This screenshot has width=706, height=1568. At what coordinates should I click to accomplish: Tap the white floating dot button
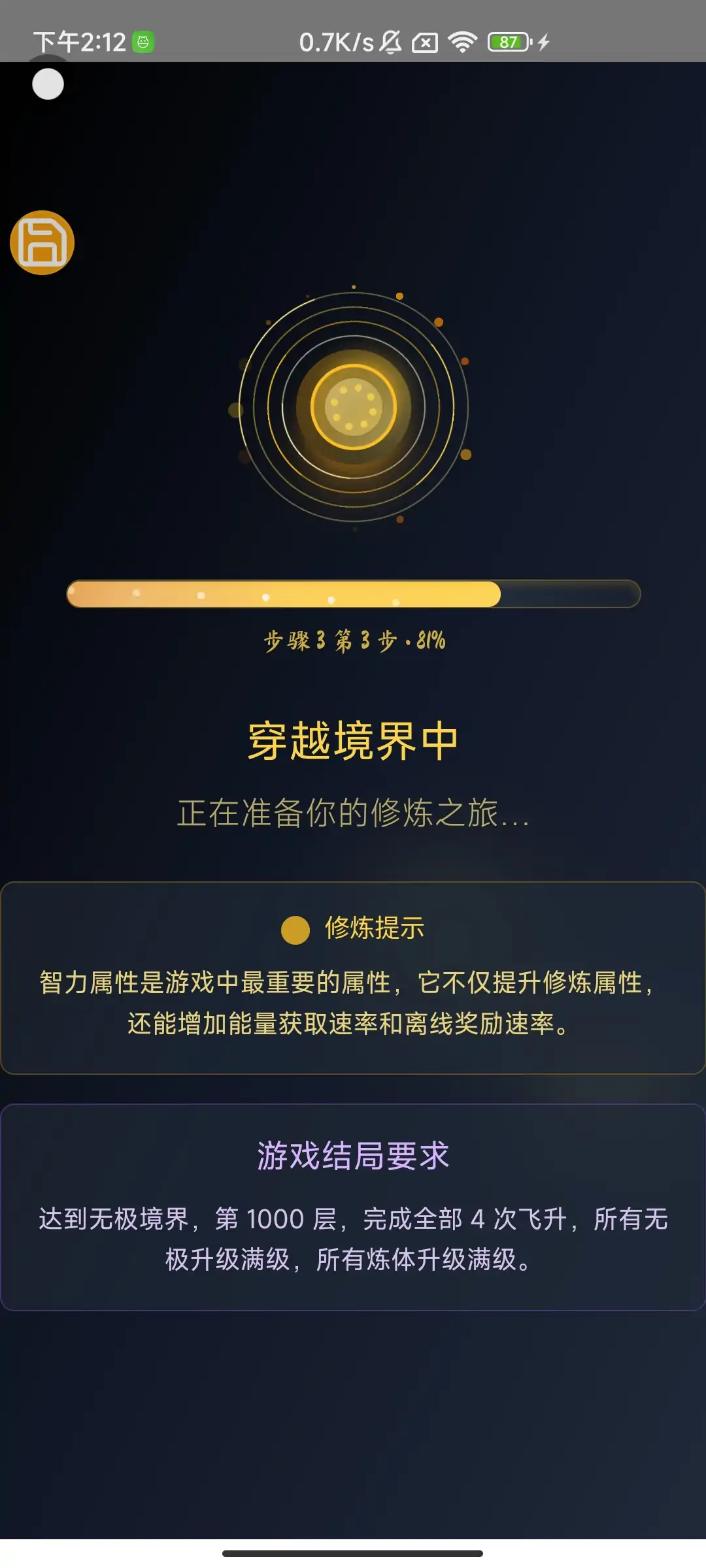coord(48,84)
